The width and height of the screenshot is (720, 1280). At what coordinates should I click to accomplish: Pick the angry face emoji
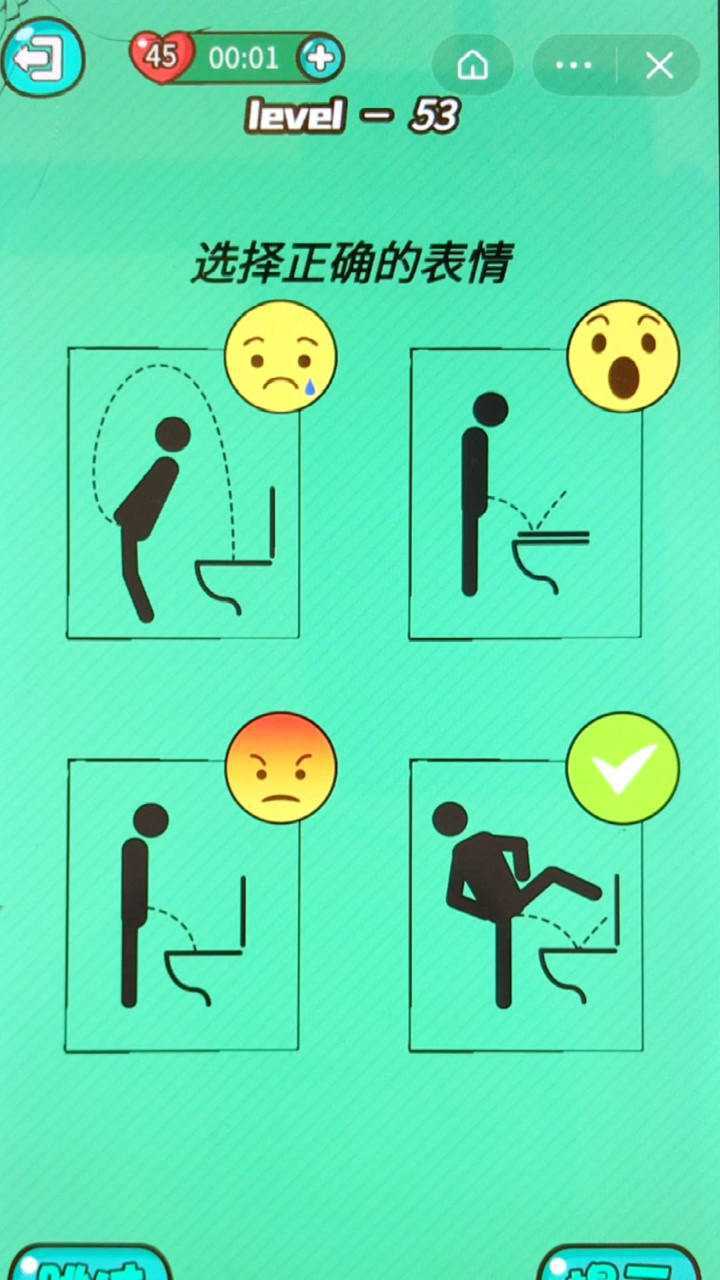[281, 768]
